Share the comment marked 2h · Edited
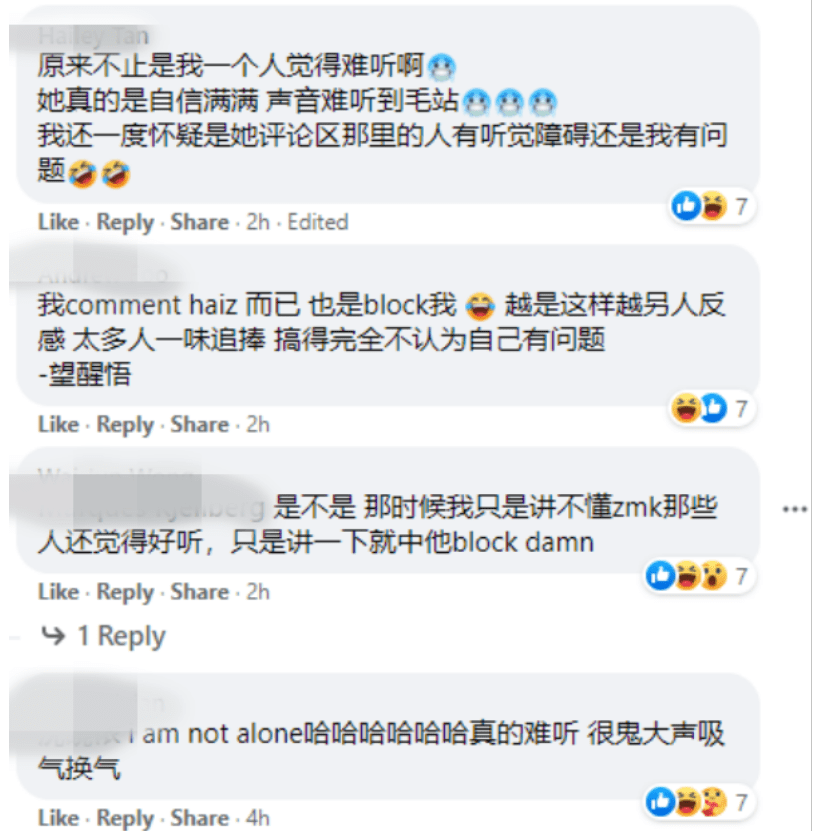 tap(199, 222)
